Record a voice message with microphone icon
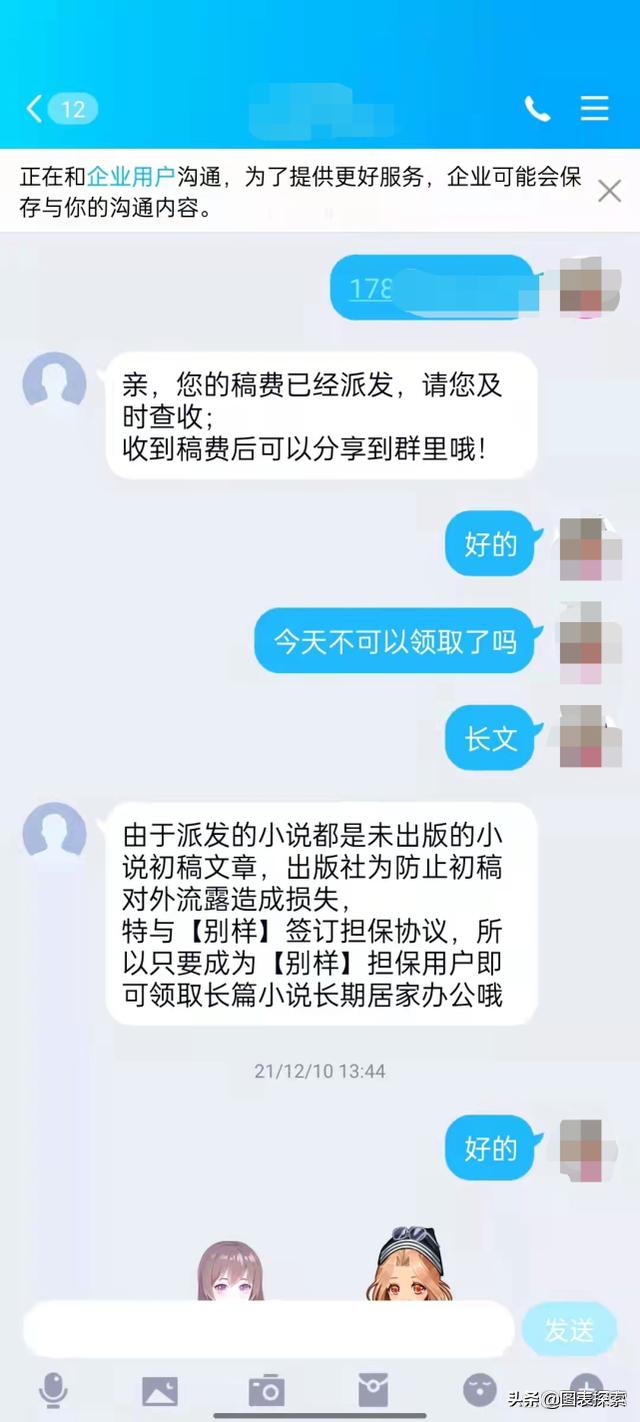The height and width of the screenshot is (1422, 640). pos(53,1390)
